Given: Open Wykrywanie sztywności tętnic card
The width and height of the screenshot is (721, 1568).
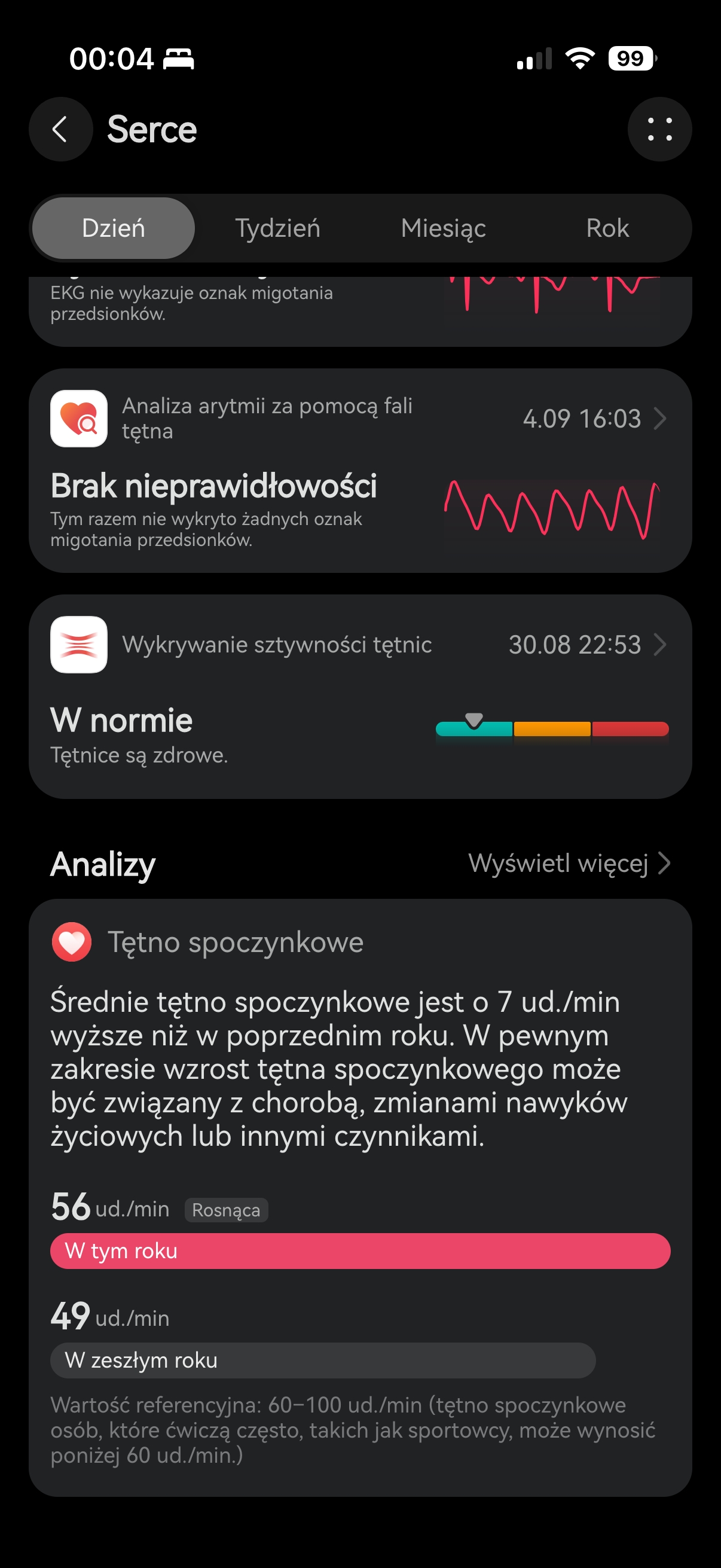Looking at the screenshot, I should click(x=360, y=696).
